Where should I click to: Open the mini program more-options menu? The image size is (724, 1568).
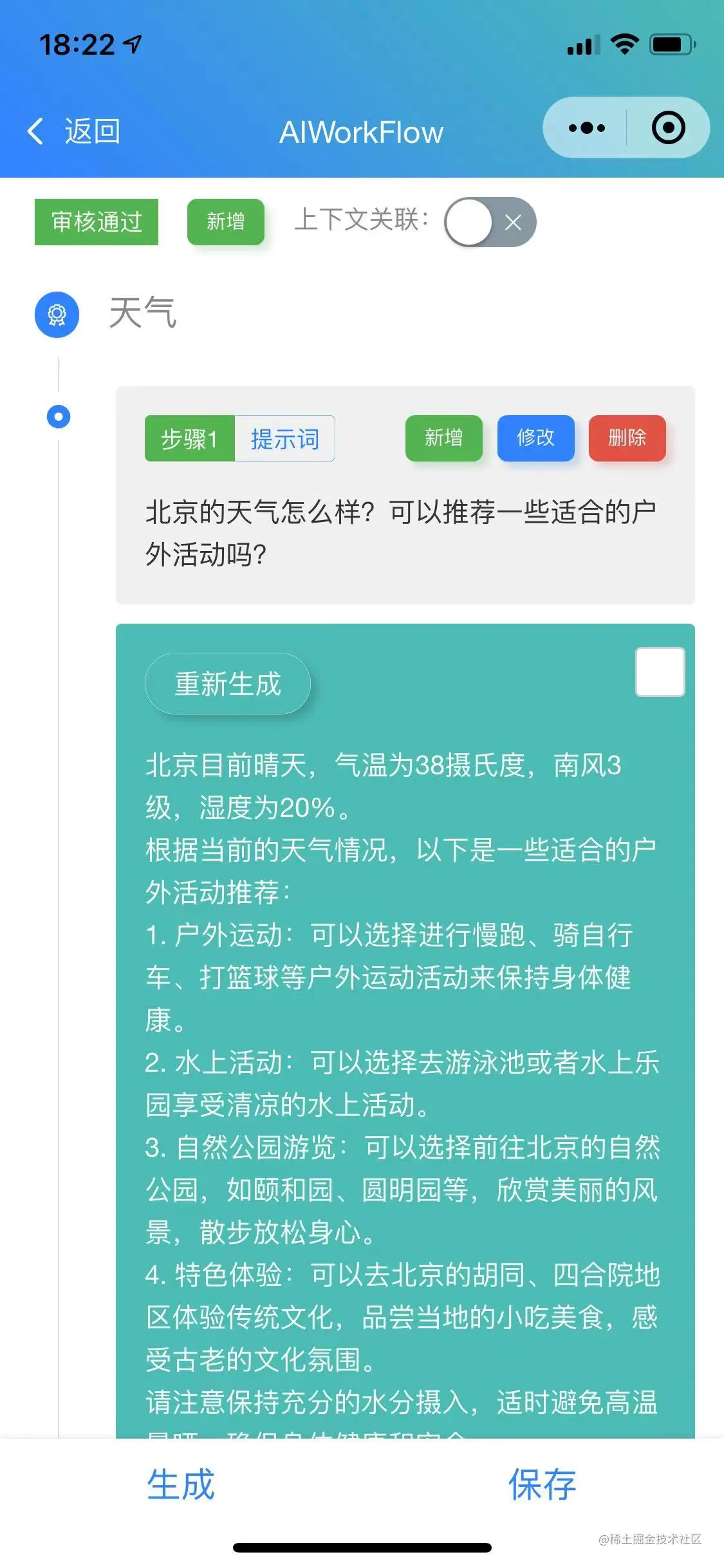pos(586,128)
